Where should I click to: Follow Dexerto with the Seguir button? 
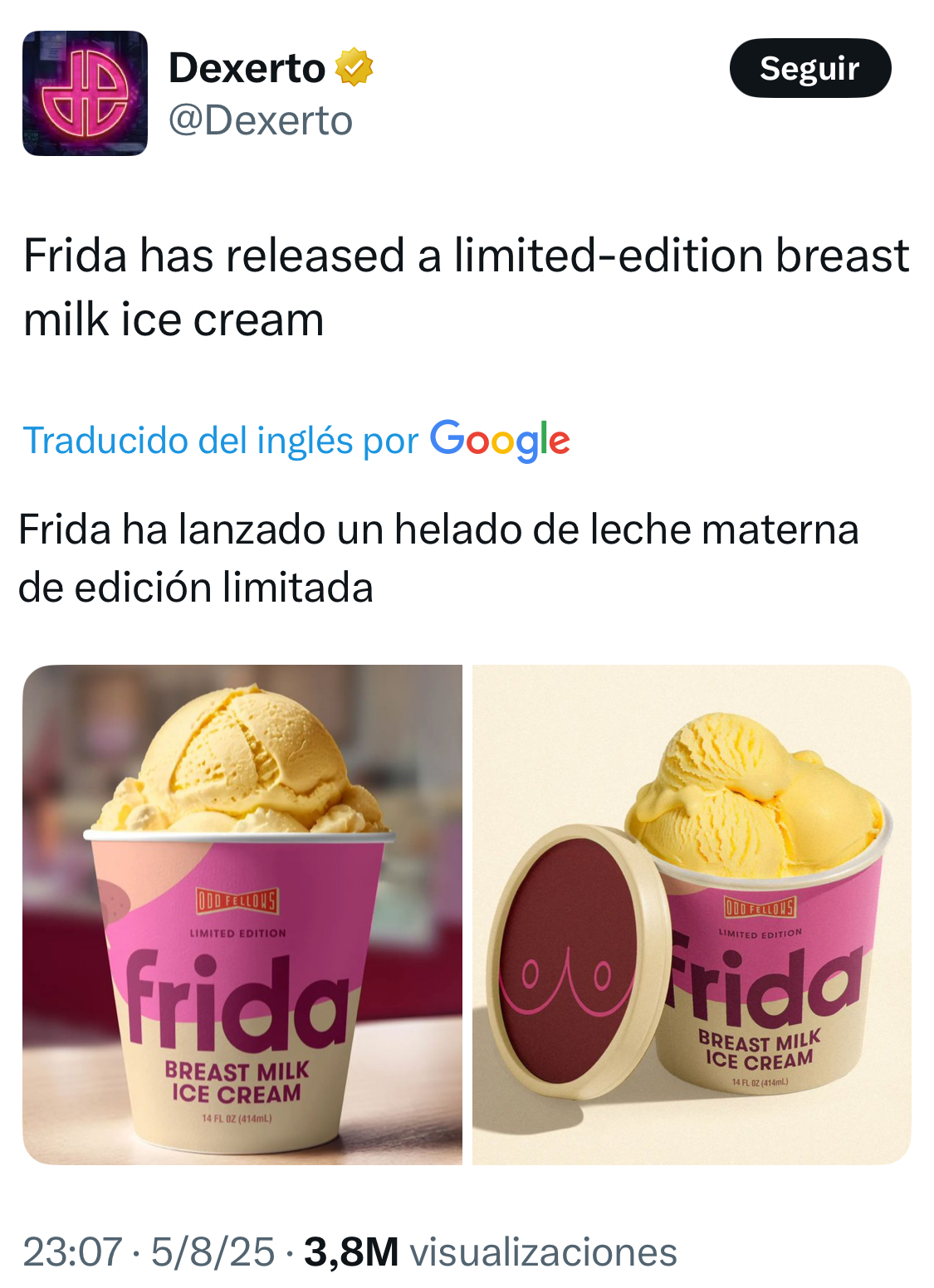(809, 68)
